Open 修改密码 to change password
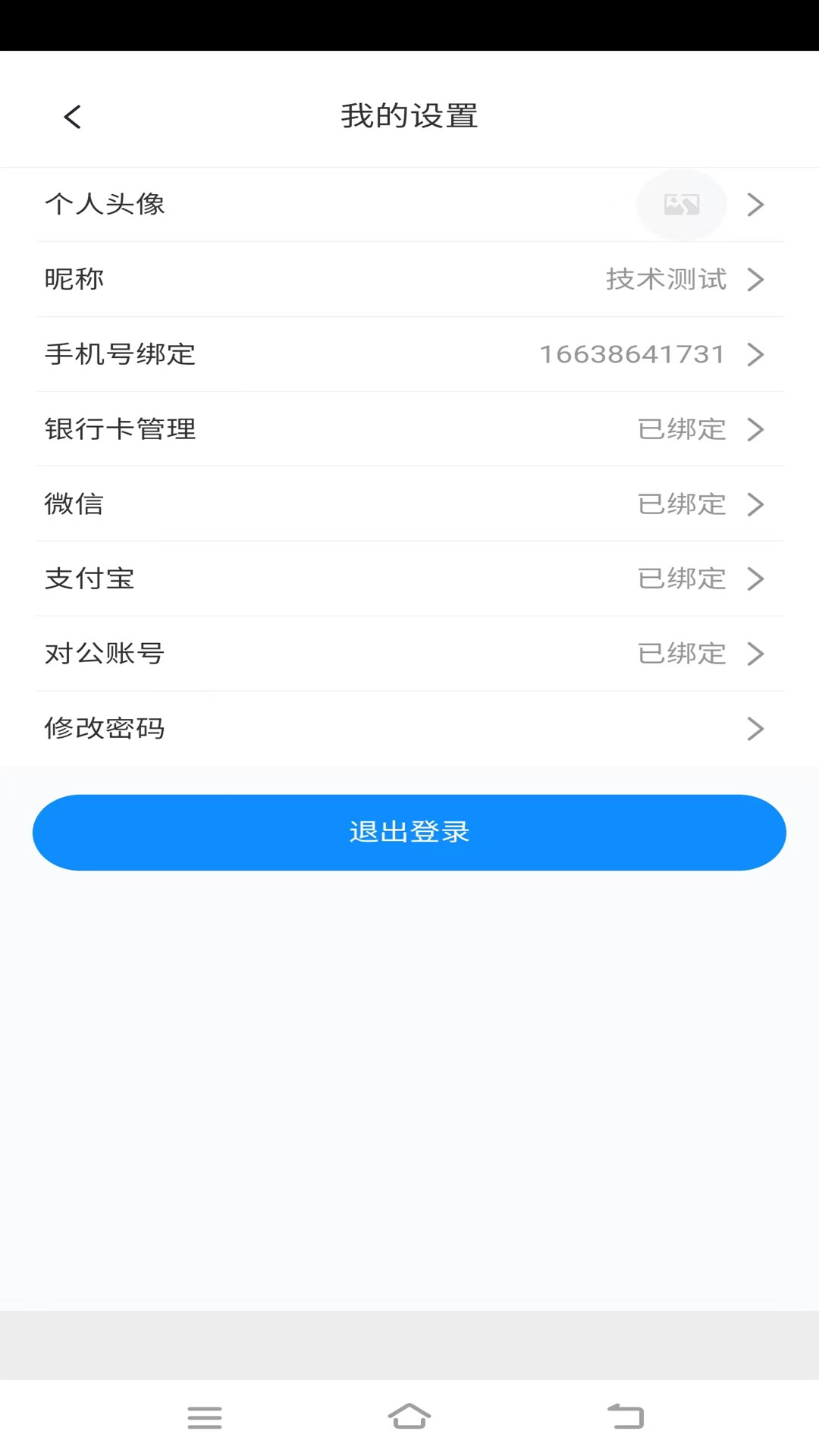This screenshot has width=819, height=1456. pyautogui.click(x=409, y=729)
